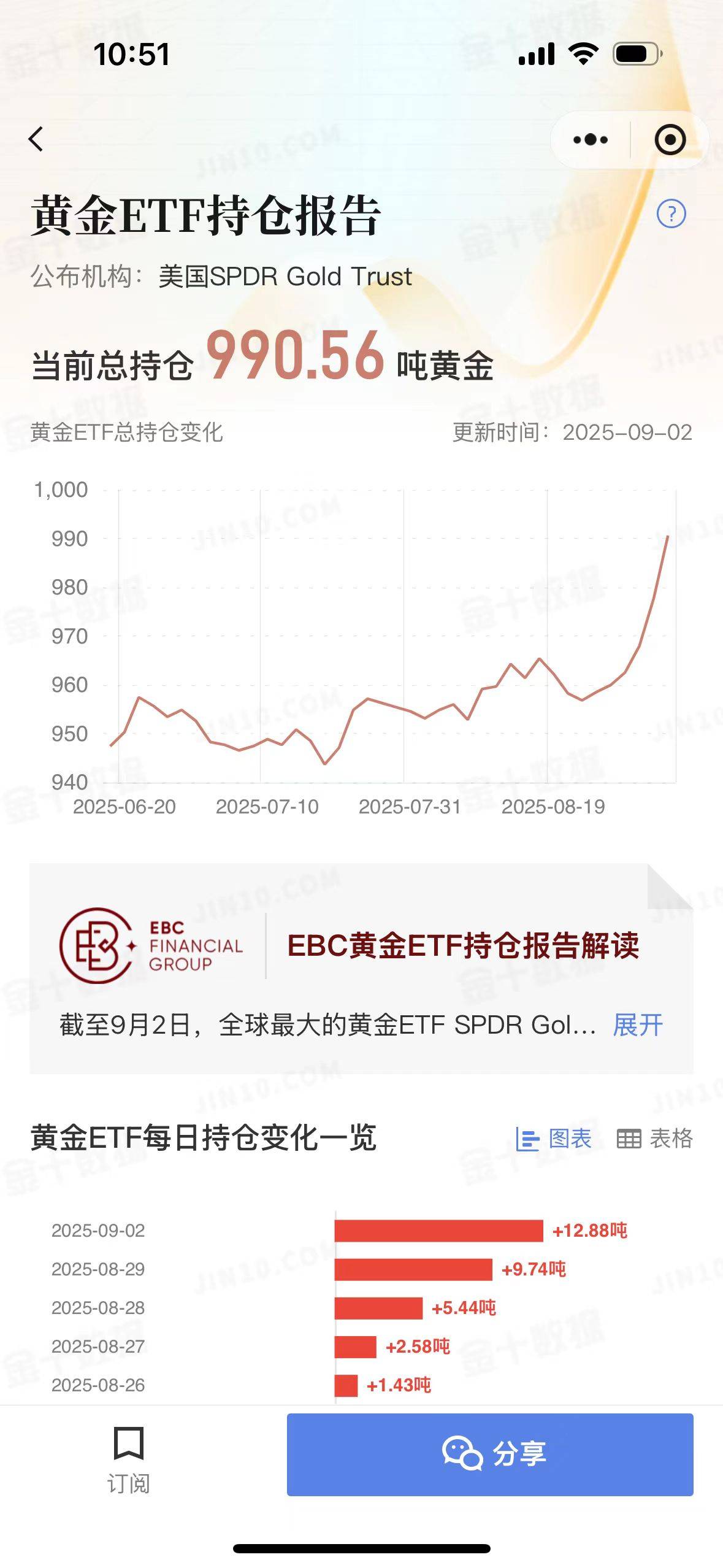723x1568 pixels.
Task: Open the question mark help icon
Action: (x=671, y=214)
